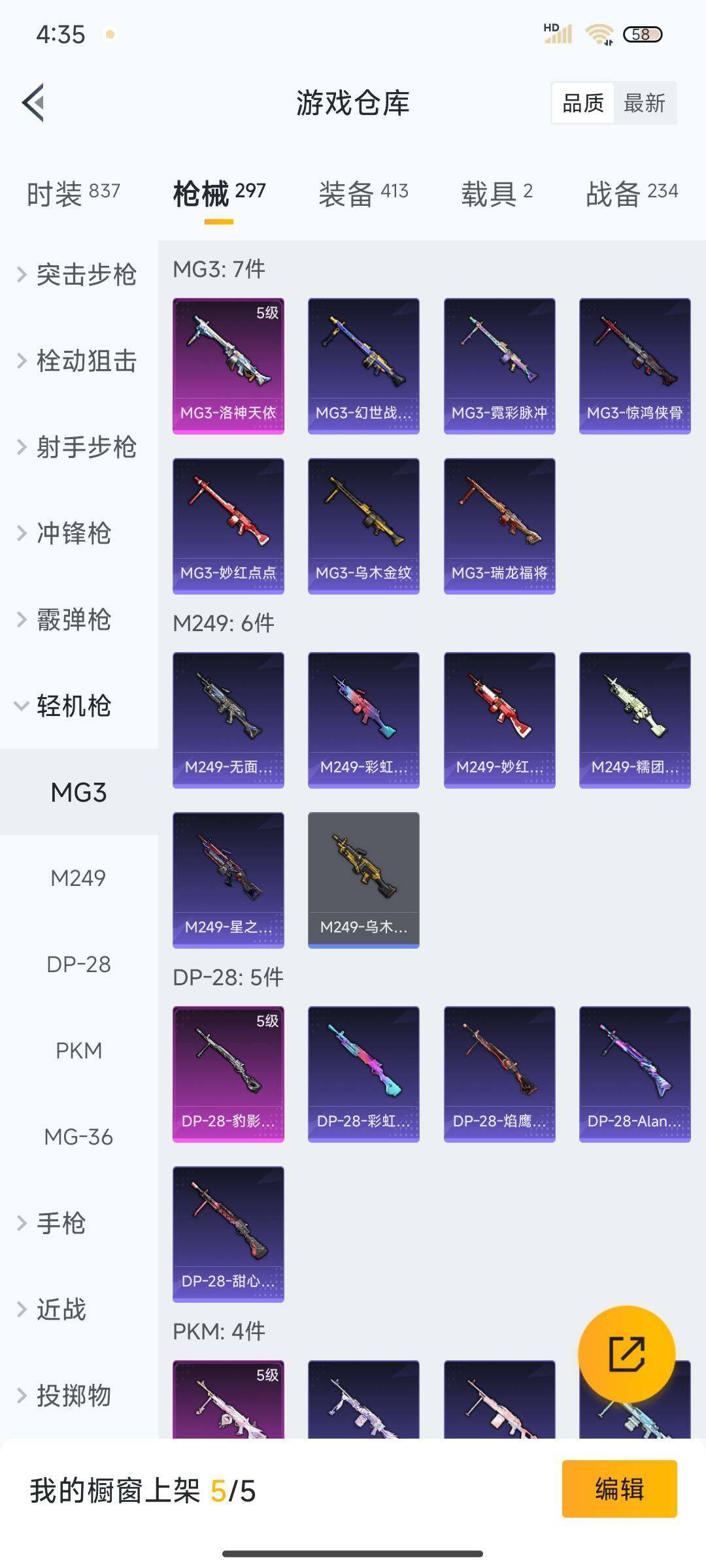Sort items by 最新
Viewport: 706px width, 1568px height.
(644, 103)
